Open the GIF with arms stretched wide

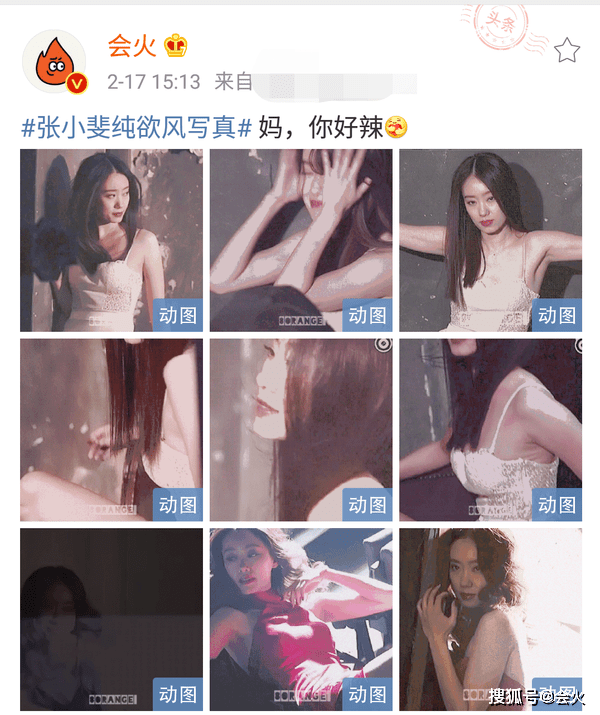(490, 240)
